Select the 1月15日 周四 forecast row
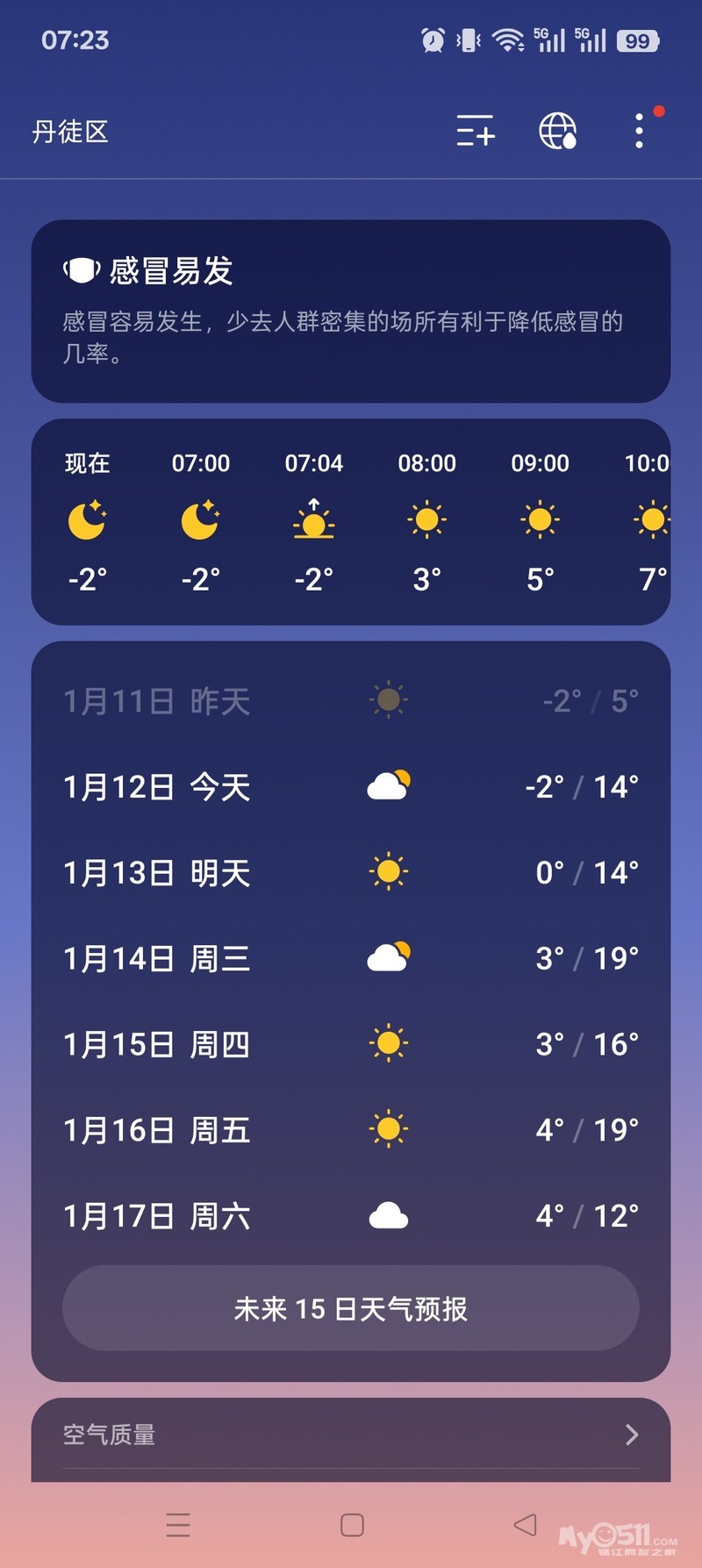The height and width of the screenshot is (1568, 702). 350,1044
